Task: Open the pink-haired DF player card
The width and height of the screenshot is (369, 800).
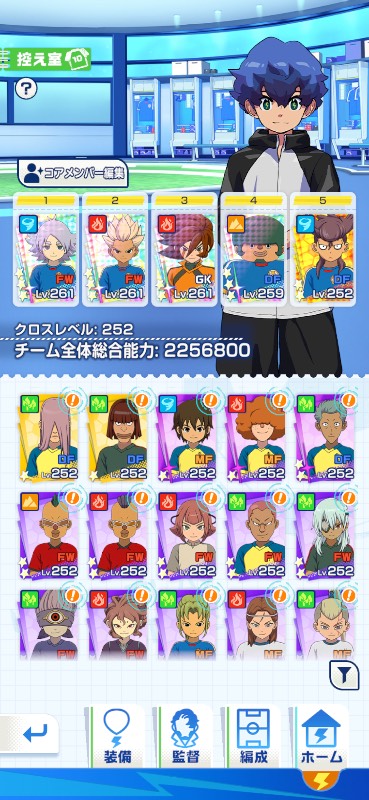Action: click(48, 437)
